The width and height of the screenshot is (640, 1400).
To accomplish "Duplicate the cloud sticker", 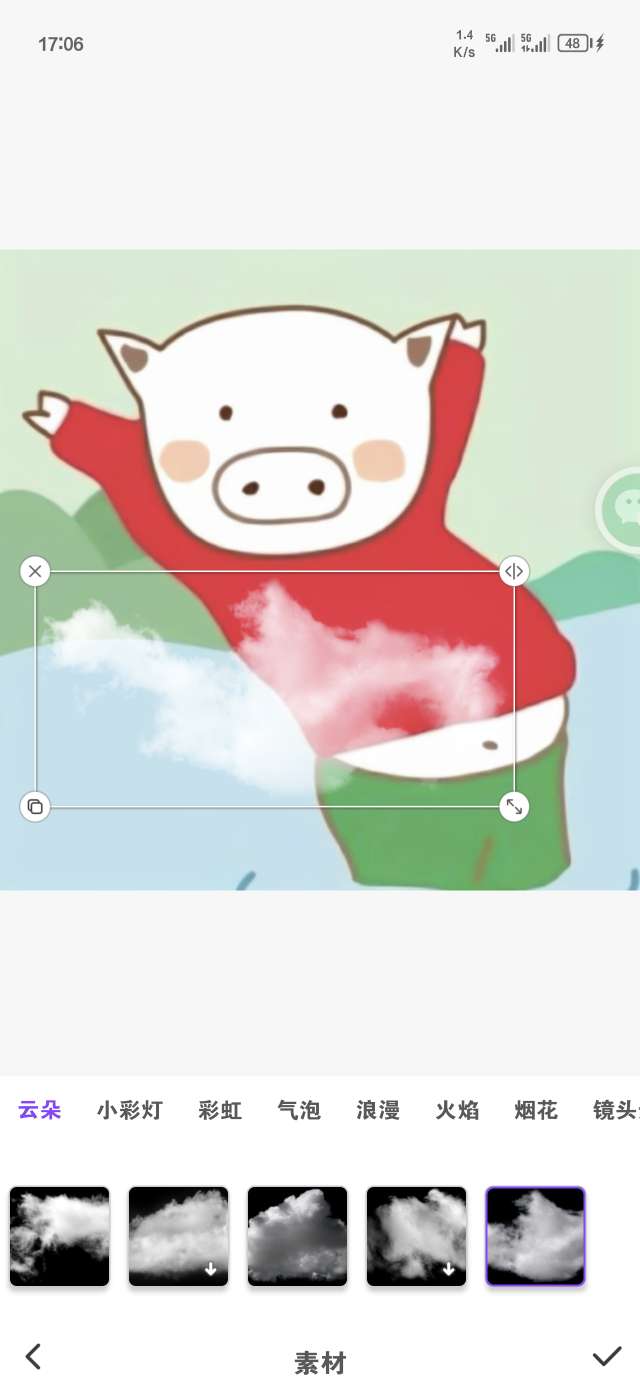I will 35,806.
